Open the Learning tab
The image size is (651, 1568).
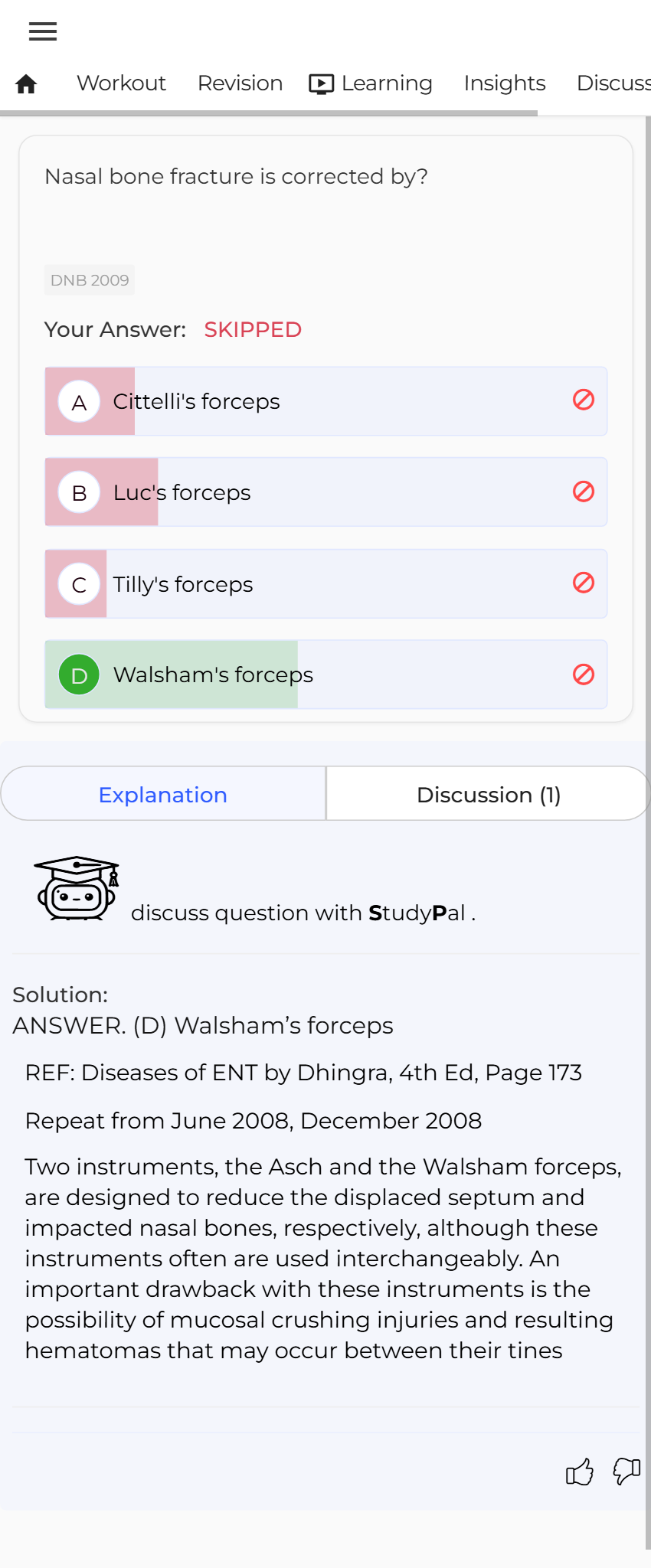[x=371, y=83]
